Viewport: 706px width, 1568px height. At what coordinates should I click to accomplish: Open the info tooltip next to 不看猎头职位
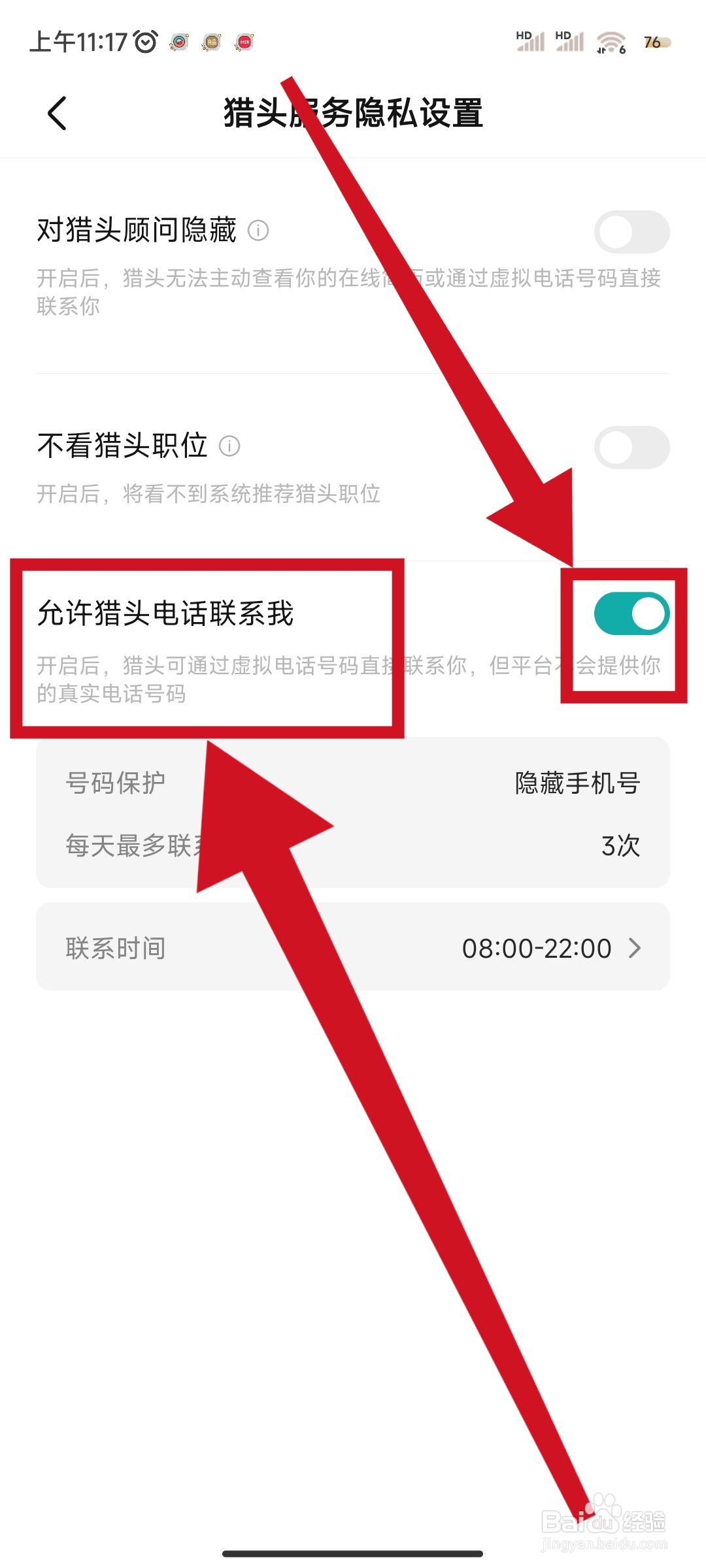point(230,446)
